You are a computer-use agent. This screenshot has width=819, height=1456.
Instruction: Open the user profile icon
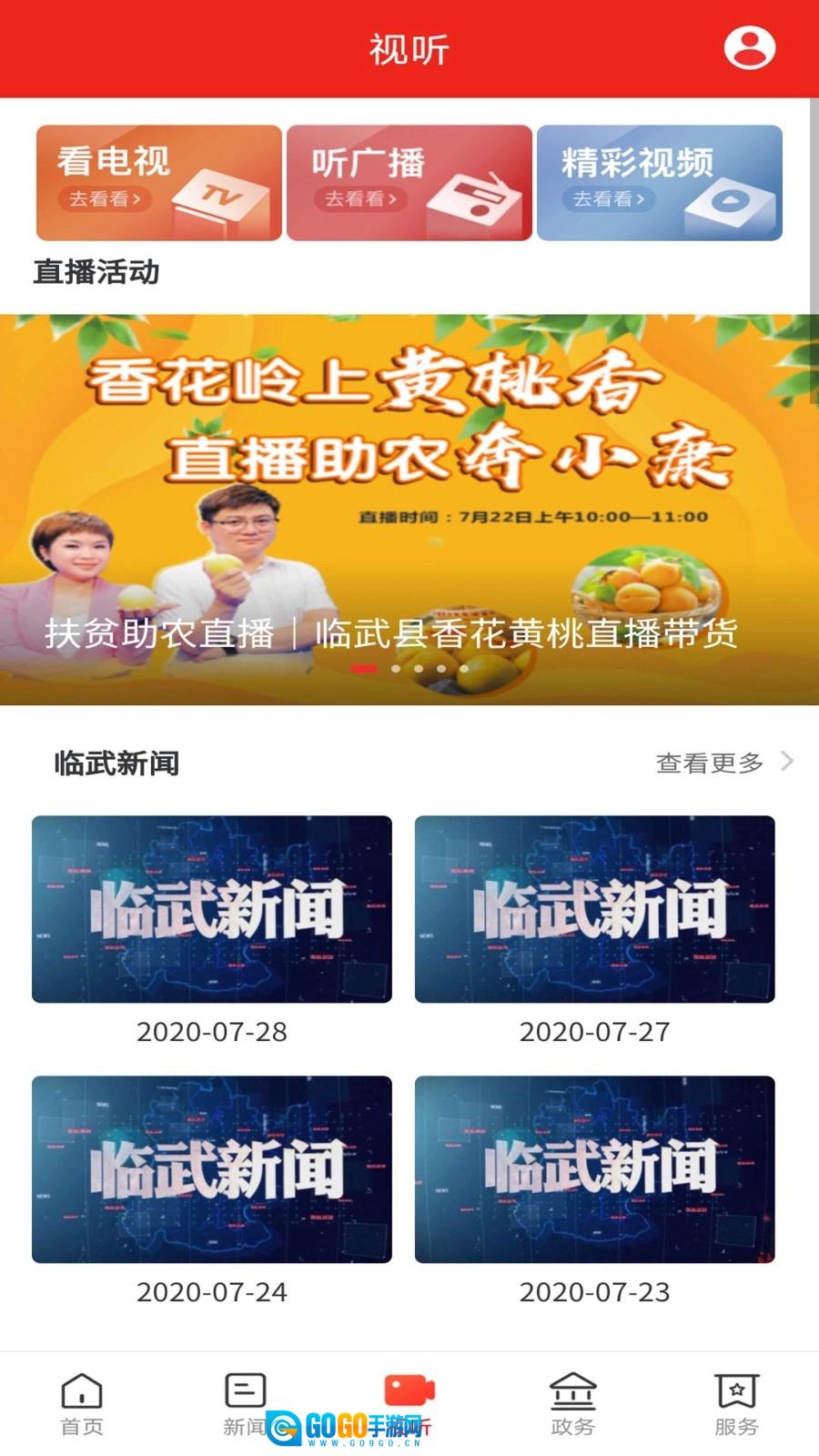coord(749,48)
